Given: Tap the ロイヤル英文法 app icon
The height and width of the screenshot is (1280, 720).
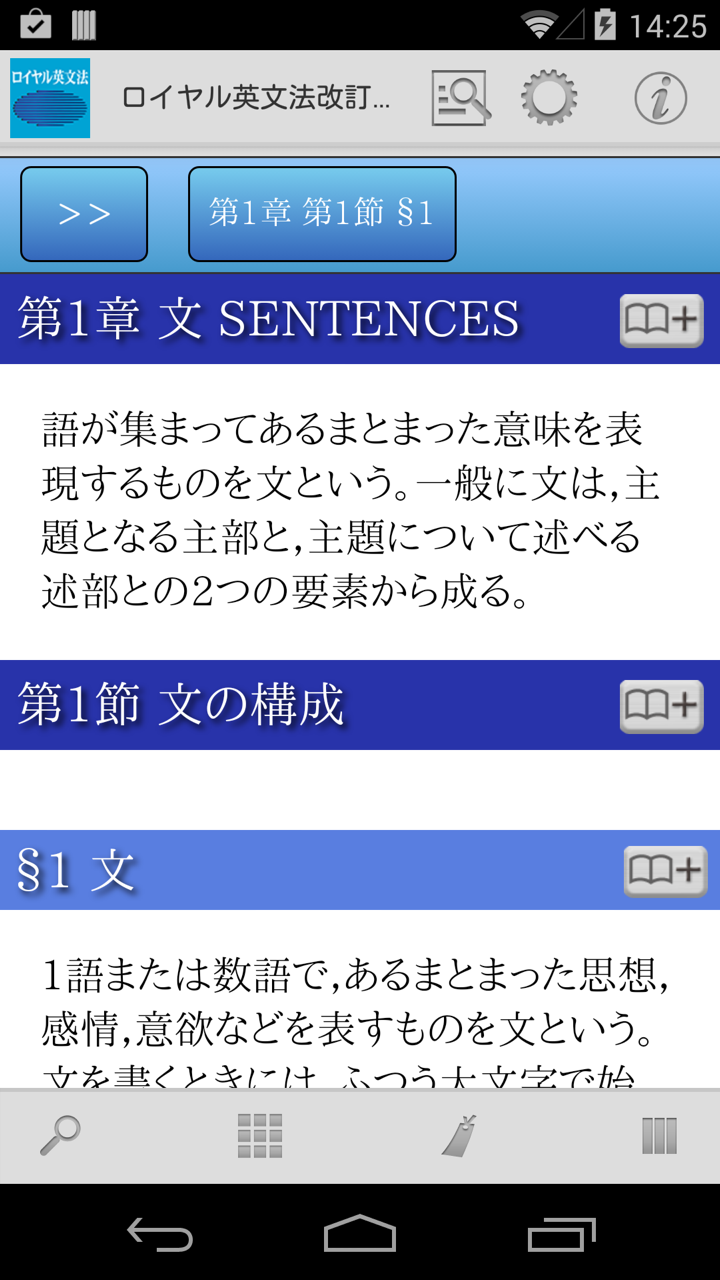Looking at the screenshot, I should pos(50,98).
